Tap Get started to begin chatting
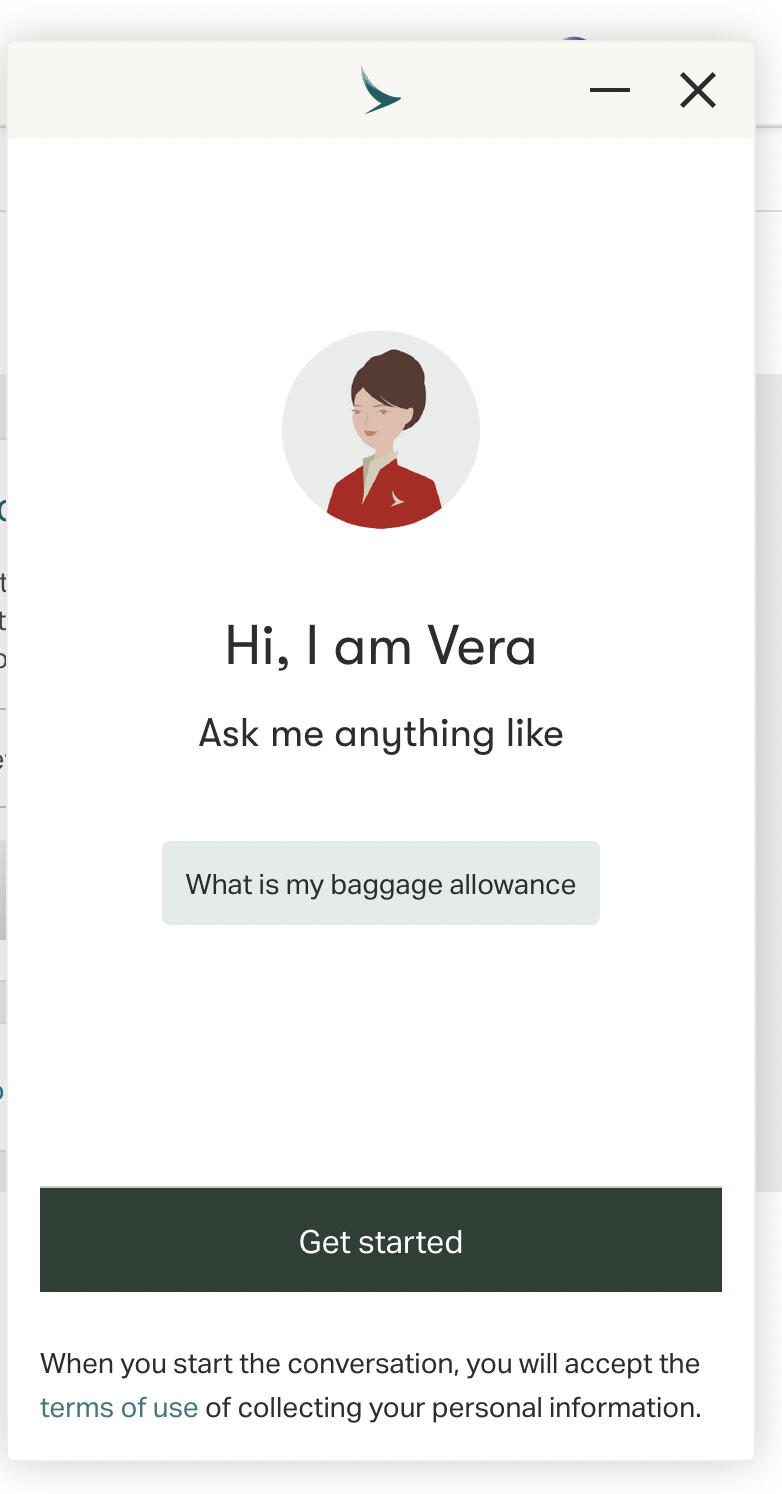Viewport: 782px width, 1494px height. point(381,1241)
